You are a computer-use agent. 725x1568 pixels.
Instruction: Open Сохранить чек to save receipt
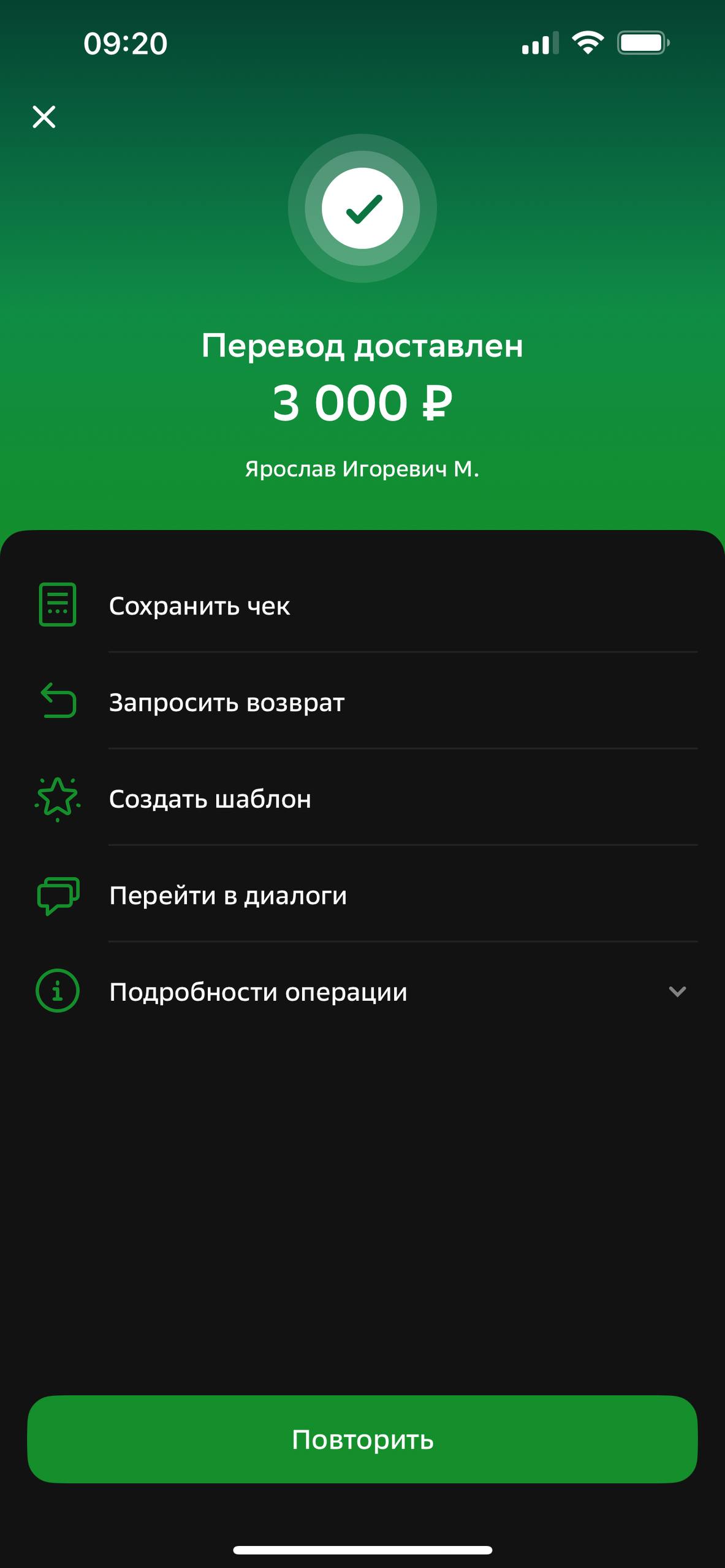[x=199, y=606]
